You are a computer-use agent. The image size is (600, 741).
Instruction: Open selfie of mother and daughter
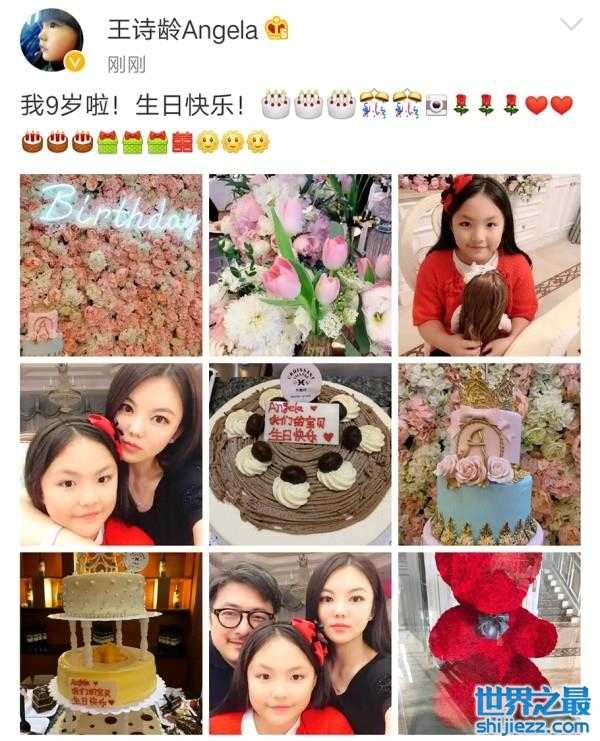tap(111, 454)
